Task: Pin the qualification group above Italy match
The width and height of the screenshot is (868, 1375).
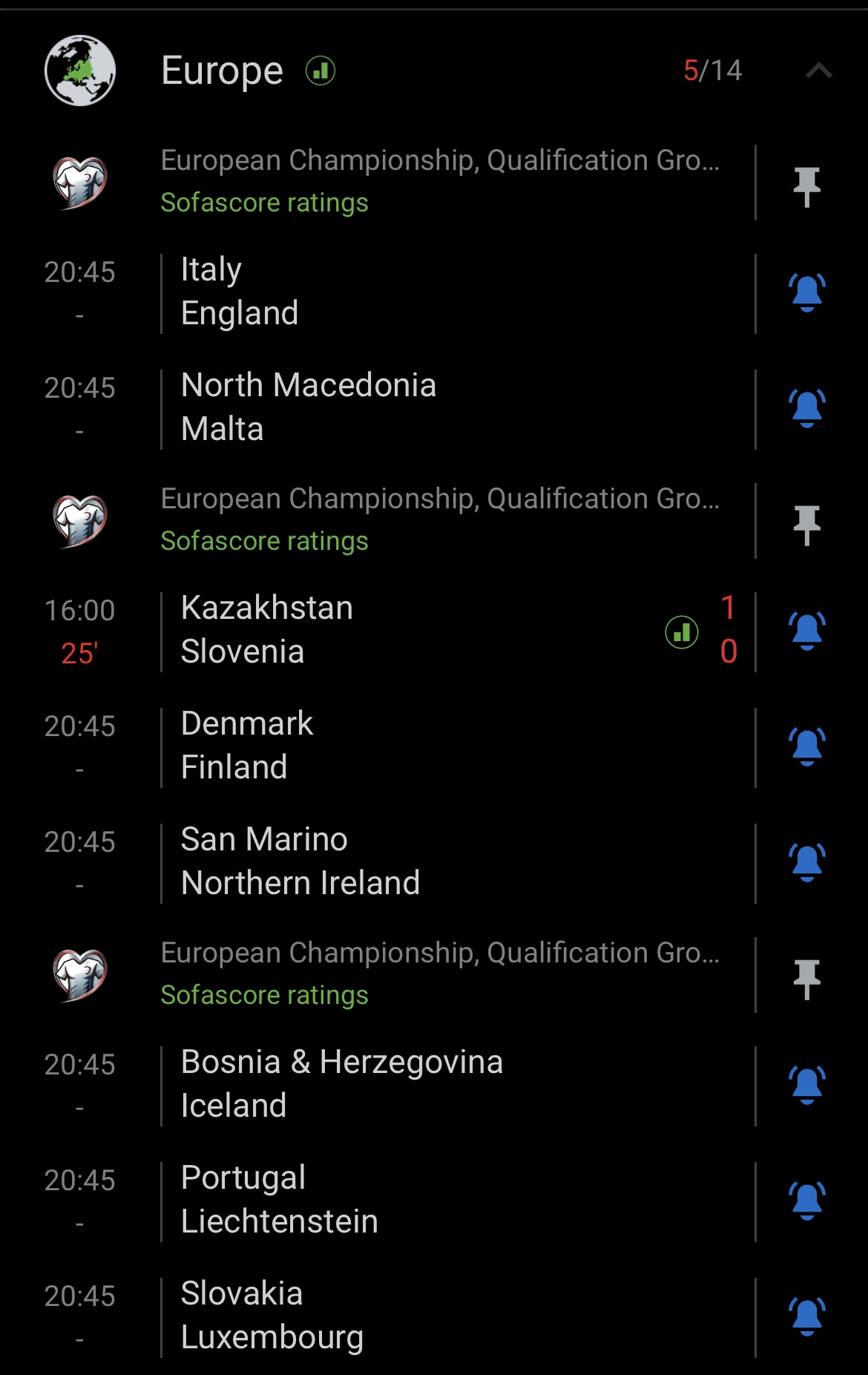Action: (x=807, y=186)
